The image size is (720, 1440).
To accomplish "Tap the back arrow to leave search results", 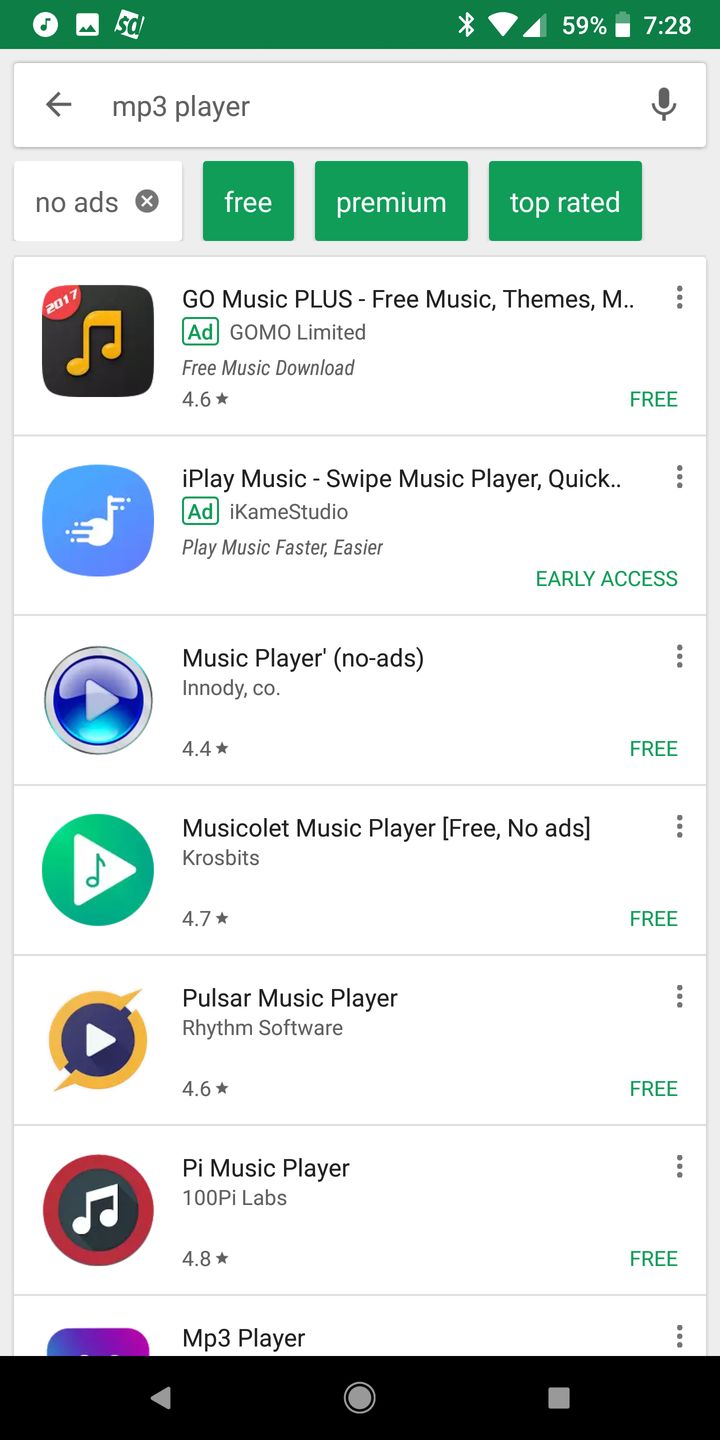I will (x=58, y=104).
